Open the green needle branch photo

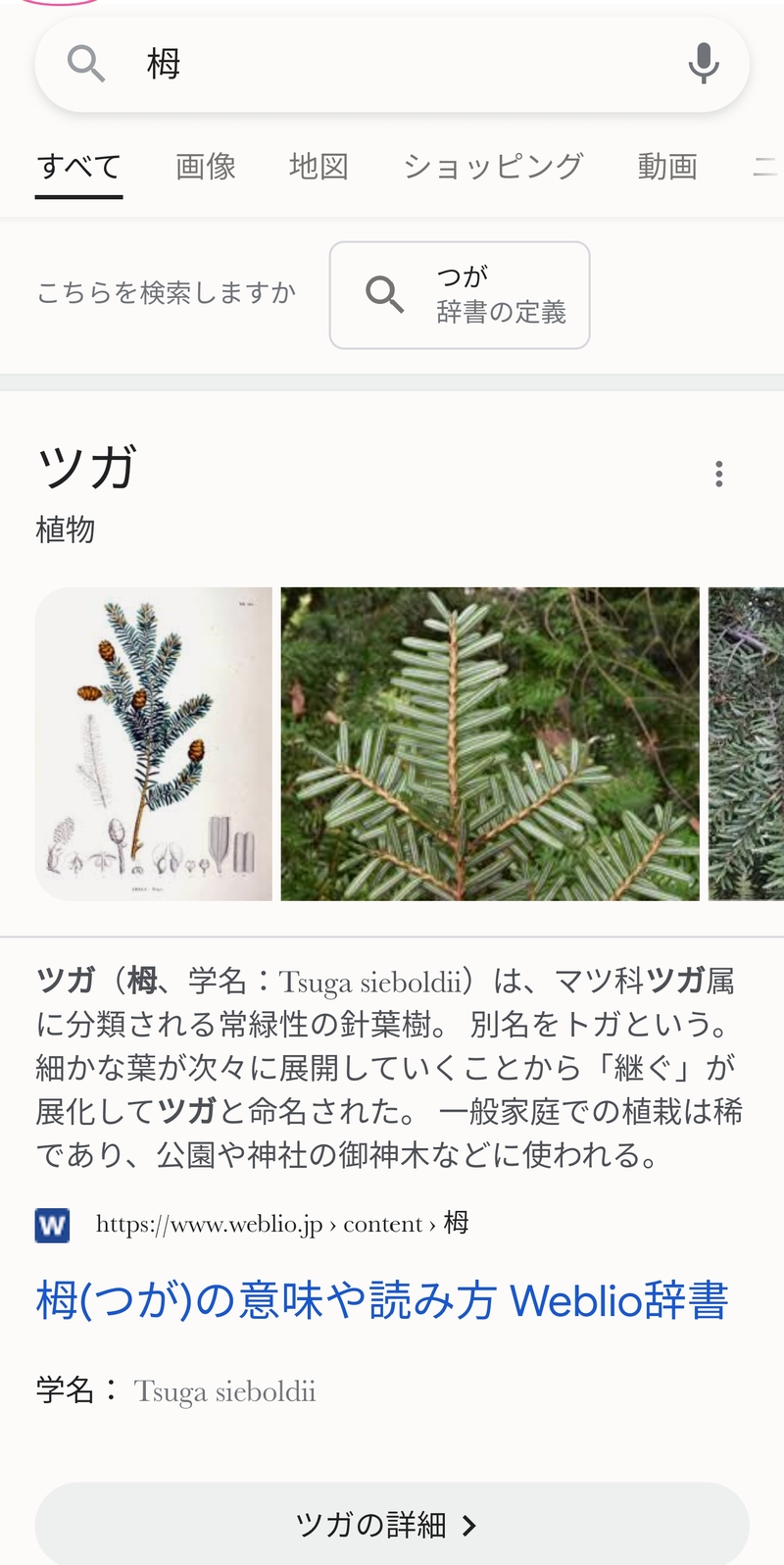coord(490,743)
